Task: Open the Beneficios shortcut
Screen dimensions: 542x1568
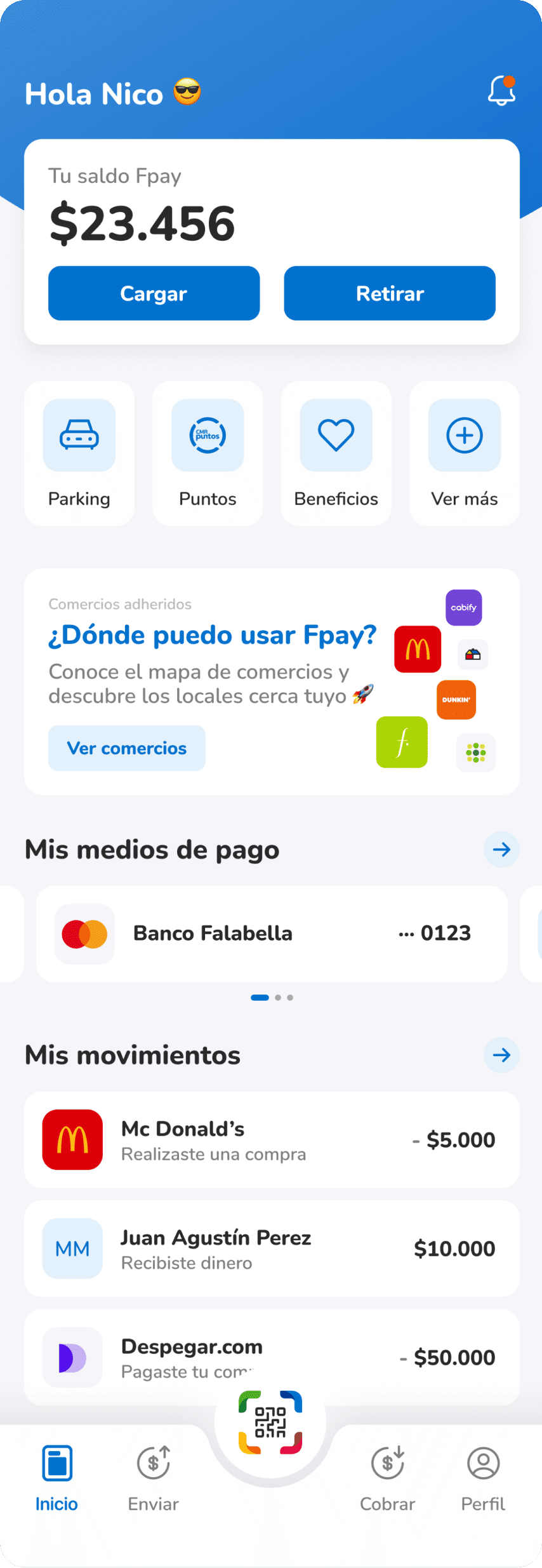Action: 336,453
